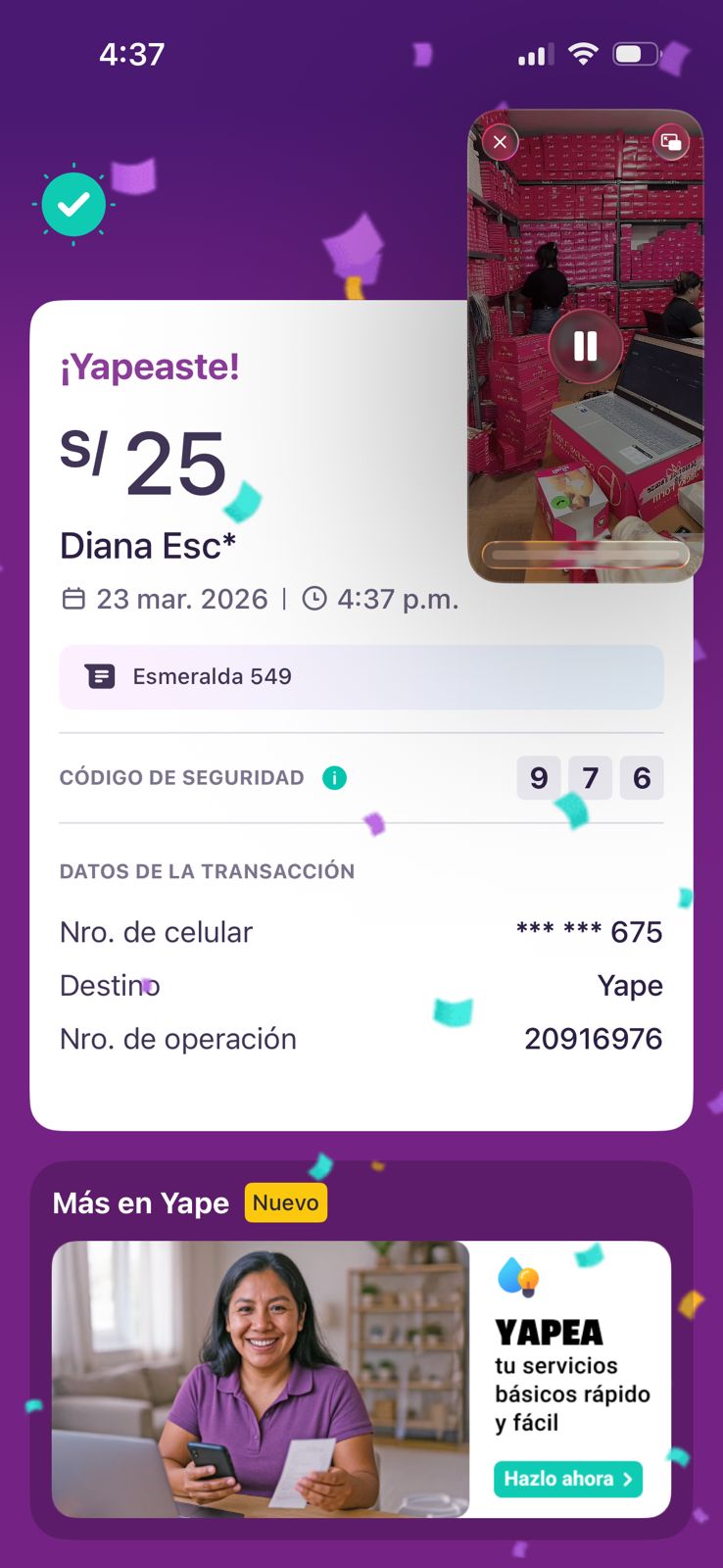Tap the Hazlo ahora button
This screenshot has height=1568, width=723.
(x=567, y=1479)
